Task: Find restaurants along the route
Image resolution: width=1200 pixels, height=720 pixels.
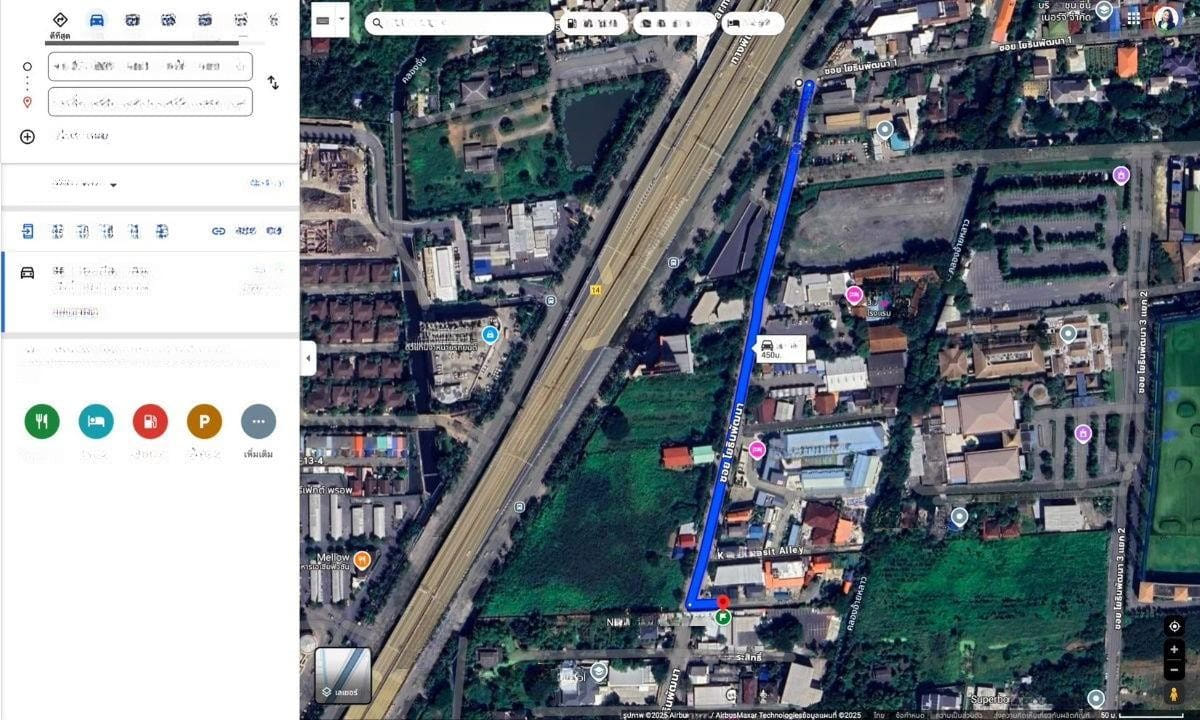Action: tap(42, 421)
